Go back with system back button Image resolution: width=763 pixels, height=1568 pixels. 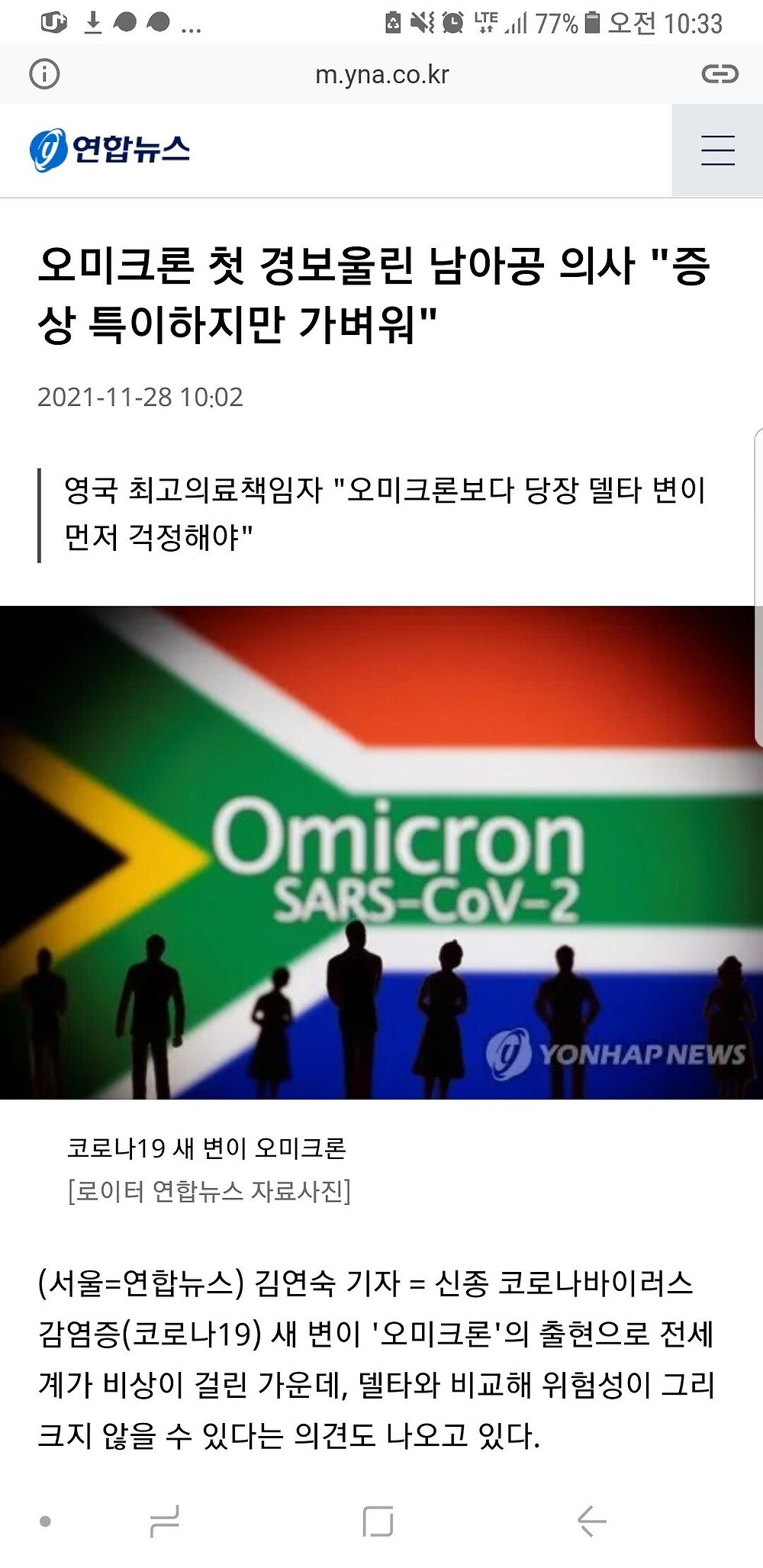[x=591, y=1521]
